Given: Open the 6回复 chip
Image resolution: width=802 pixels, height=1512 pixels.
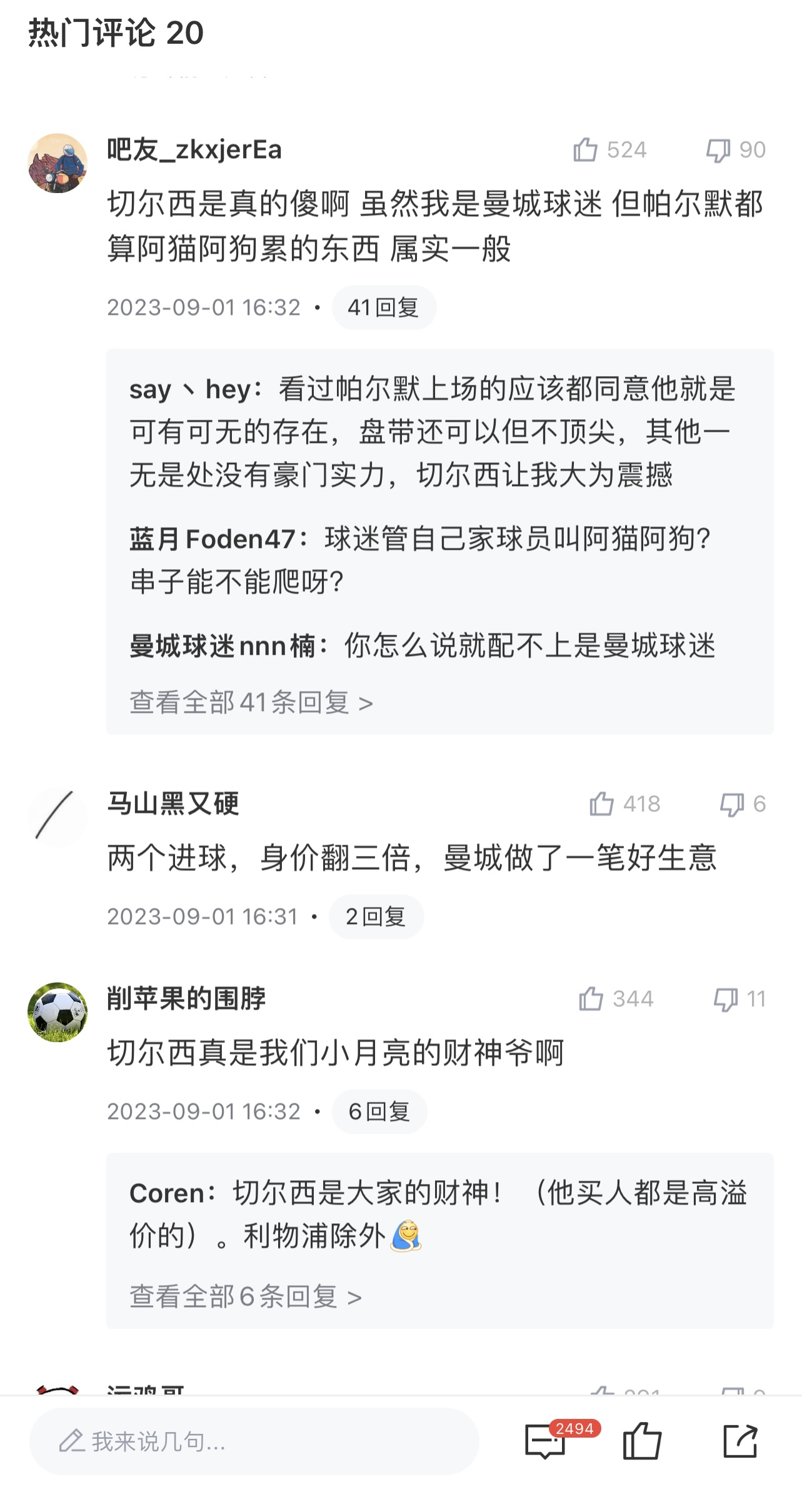Looking at the screenshot, I should click(379, 1112).
